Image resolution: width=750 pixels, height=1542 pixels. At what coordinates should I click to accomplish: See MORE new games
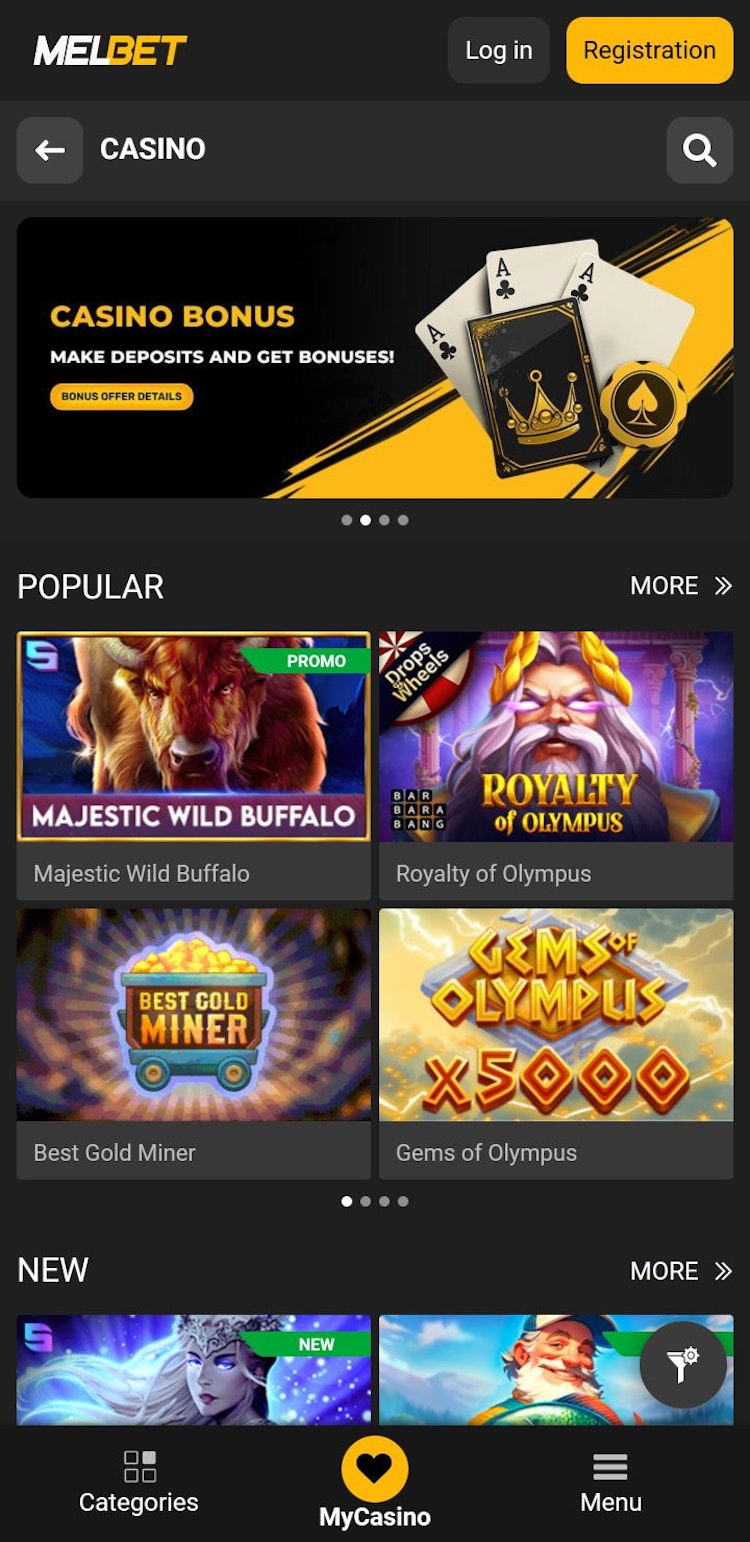point(681,1271)
